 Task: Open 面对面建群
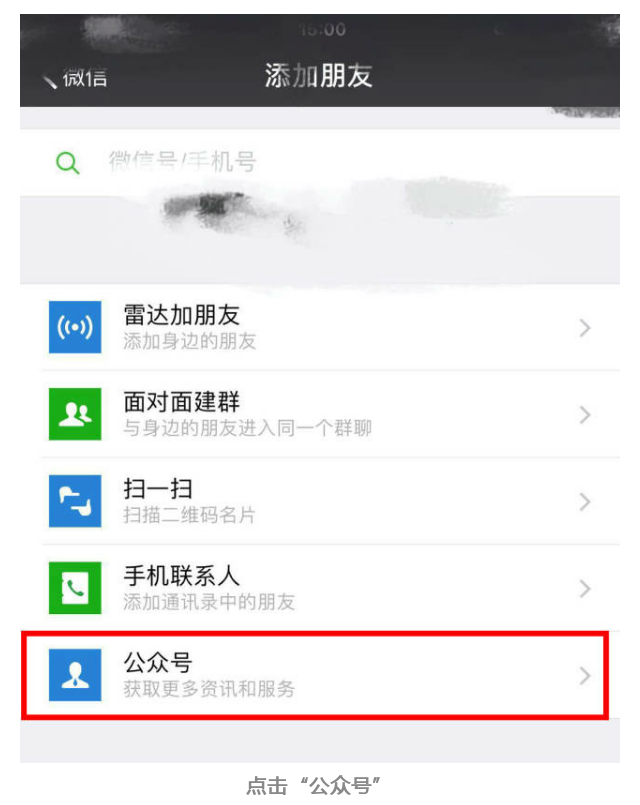coord(318,414)
